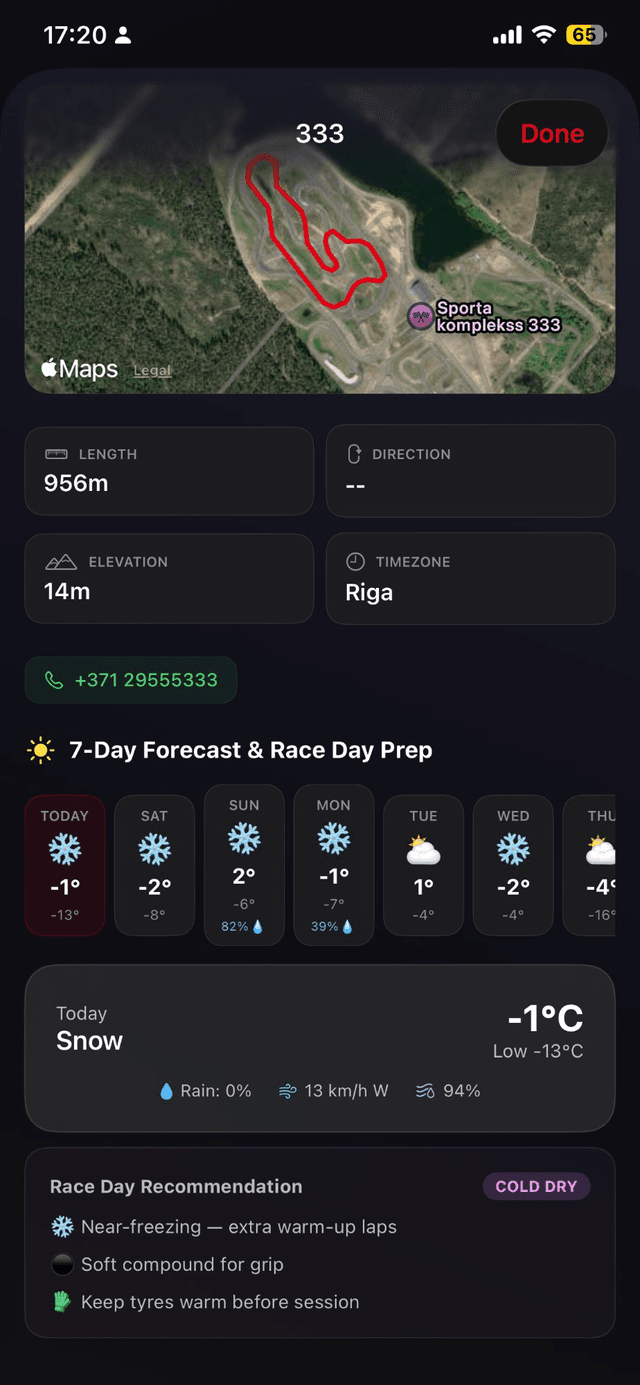The height and width of the screenshot is (1385, 640).
Task: Select the MON forecast card
Action: (x=334, y=865)
